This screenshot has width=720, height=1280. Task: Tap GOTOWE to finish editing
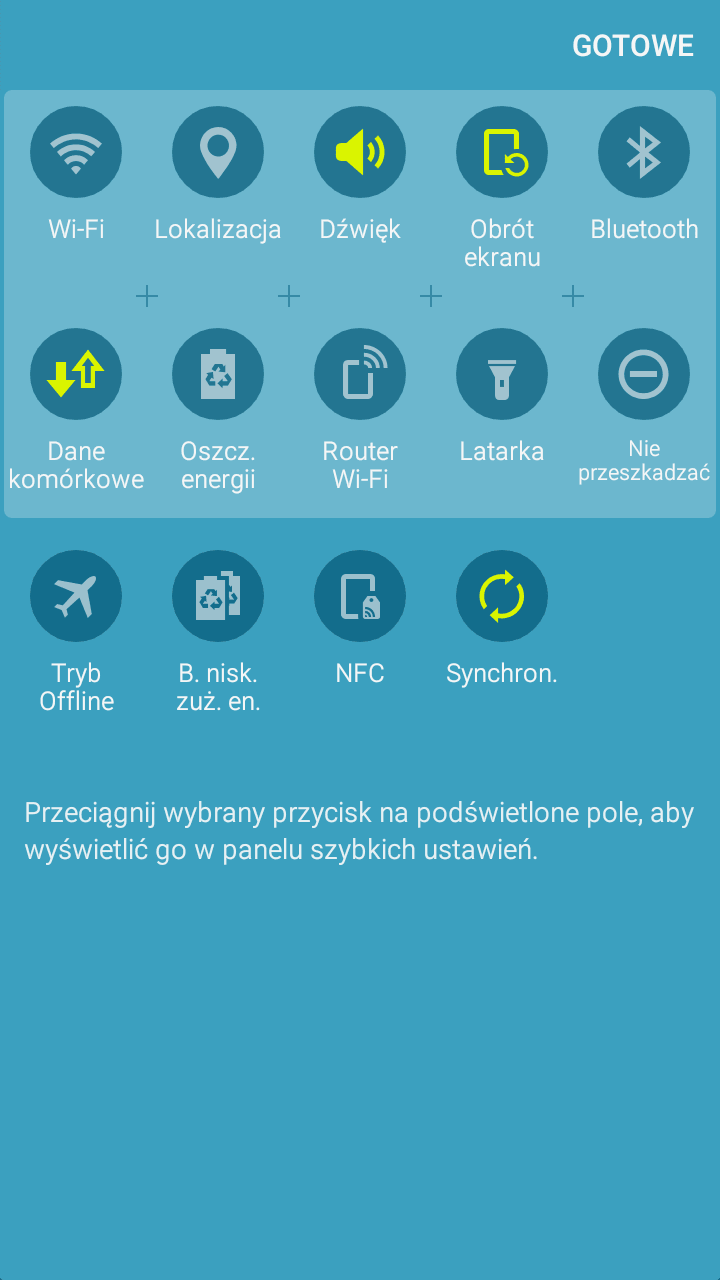(x=633, y=46)
